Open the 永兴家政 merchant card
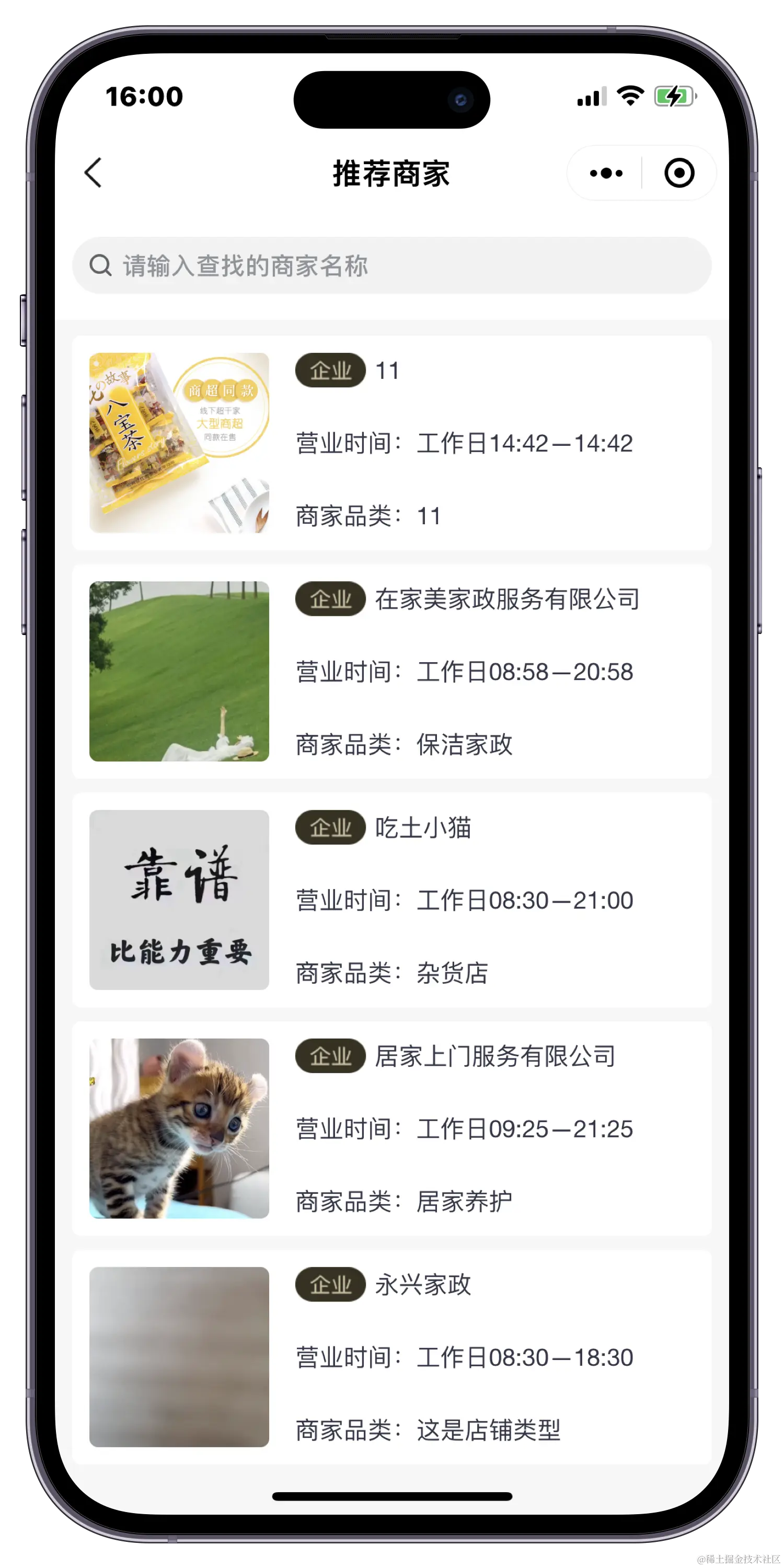The width and height of the screenshot is (784, 1568). (392, 1356)
